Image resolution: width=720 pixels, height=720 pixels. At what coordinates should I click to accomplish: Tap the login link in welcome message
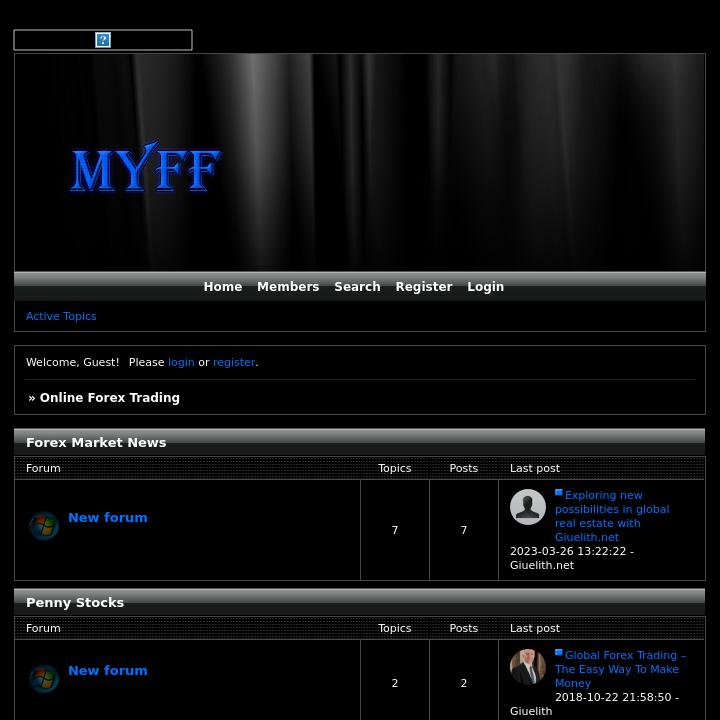(x=181, y=363)
